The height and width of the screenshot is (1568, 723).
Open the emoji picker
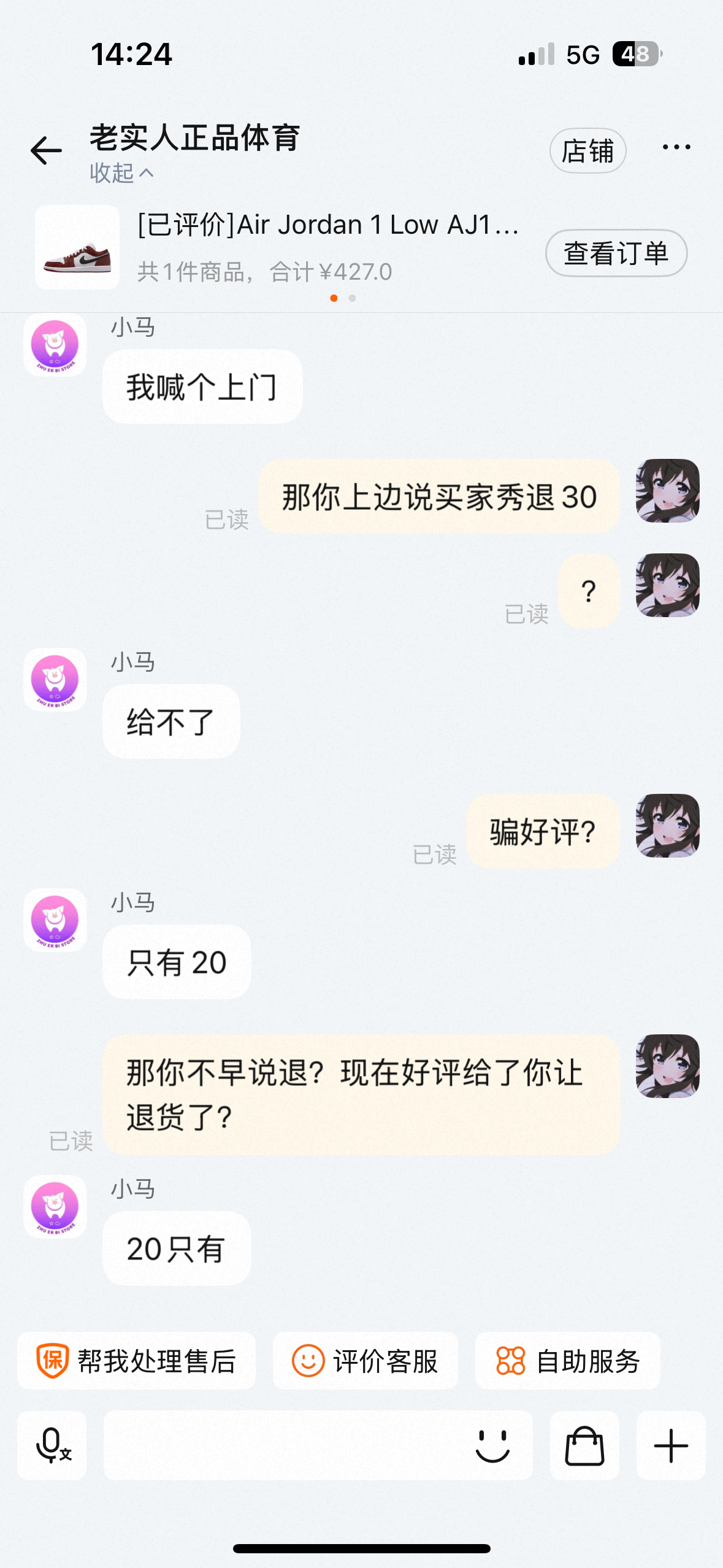pos(492,1445)
